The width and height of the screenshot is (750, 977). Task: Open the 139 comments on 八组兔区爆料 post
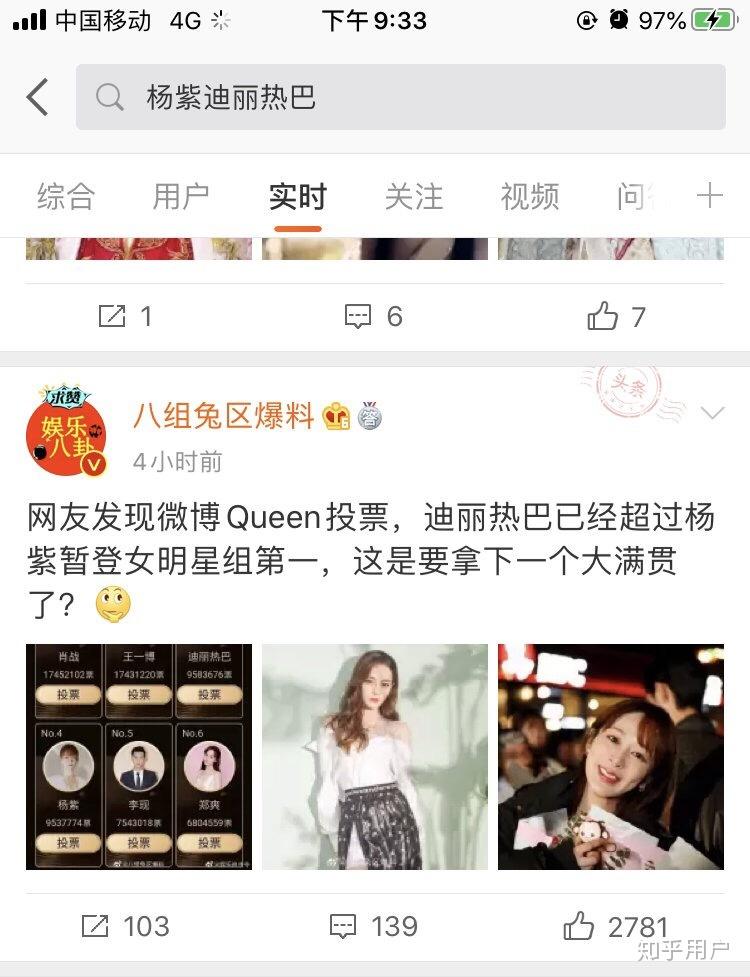pos(373,926)
